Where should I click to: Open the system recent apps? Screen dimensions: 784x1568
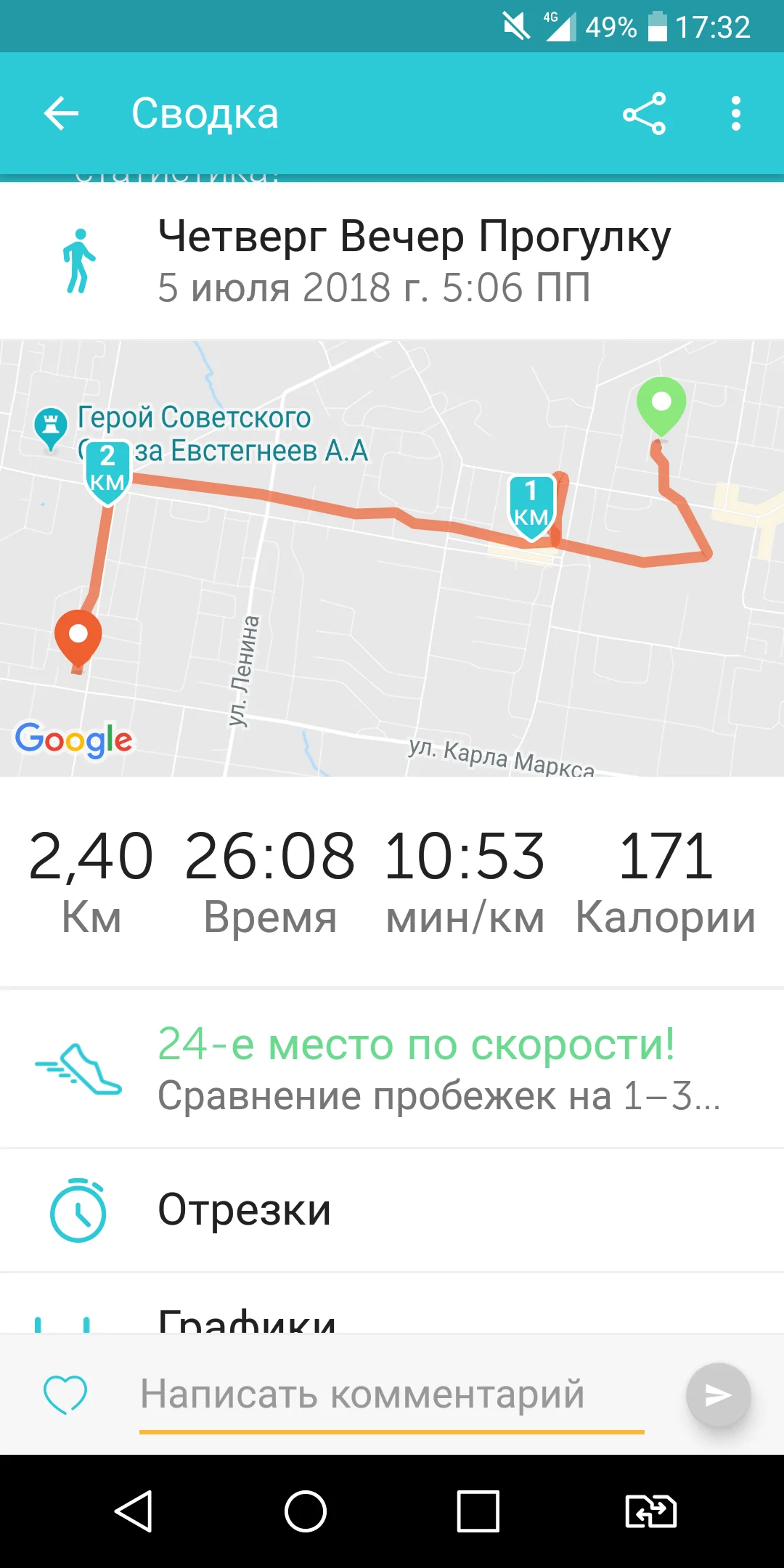click(478, 1511)
